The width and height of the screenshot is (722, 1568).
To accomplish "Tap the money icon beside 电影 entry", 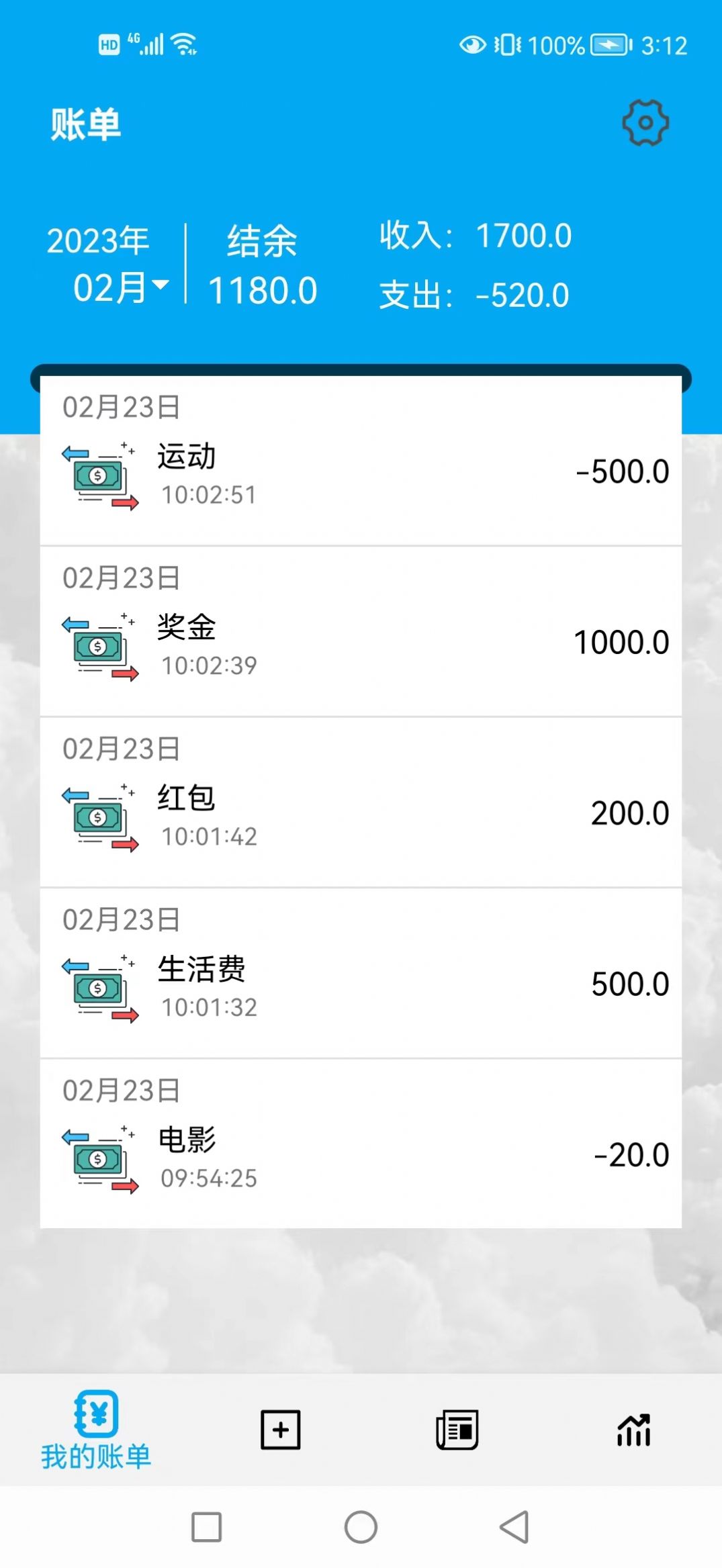I will pos(101,1158).
